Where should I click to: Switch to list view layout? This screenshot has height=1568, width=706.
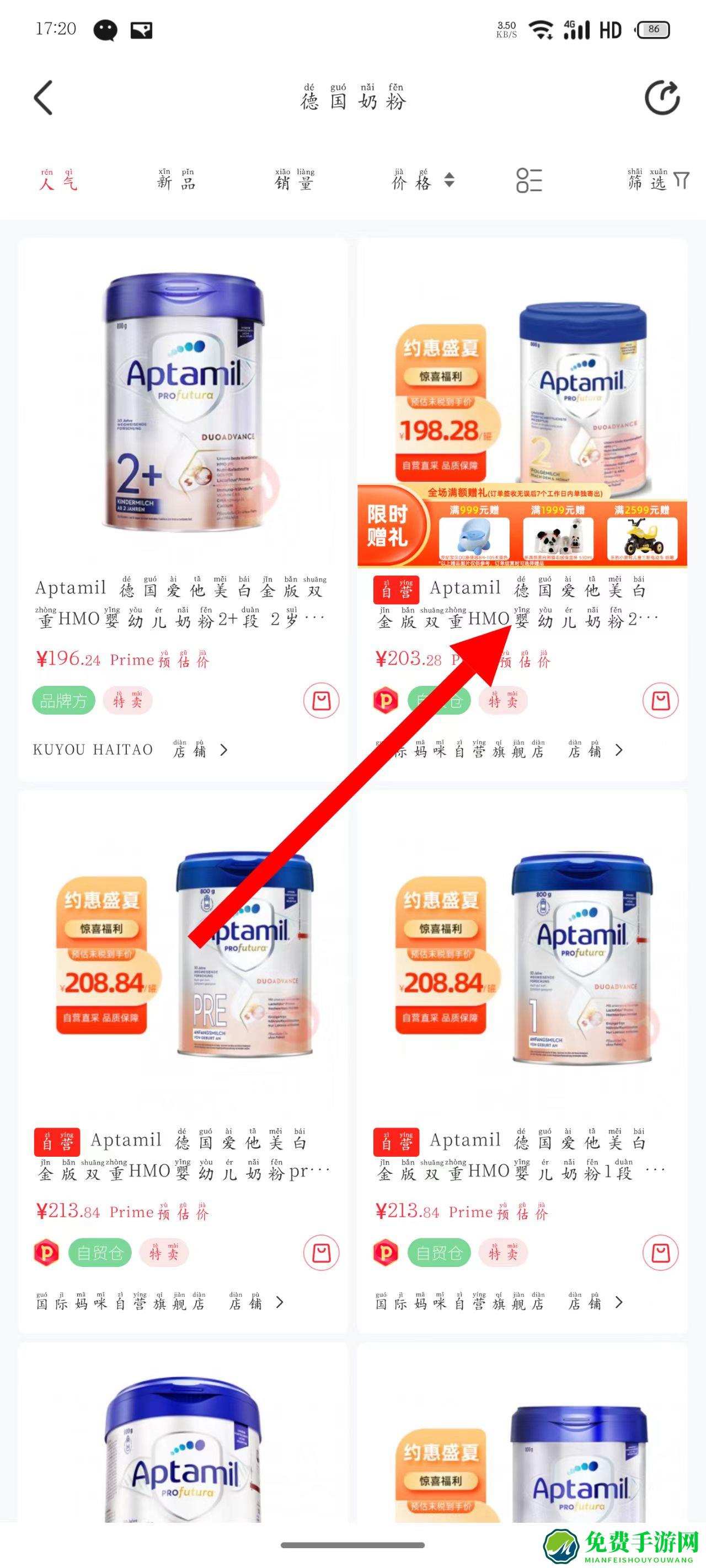tap(528, 180)
